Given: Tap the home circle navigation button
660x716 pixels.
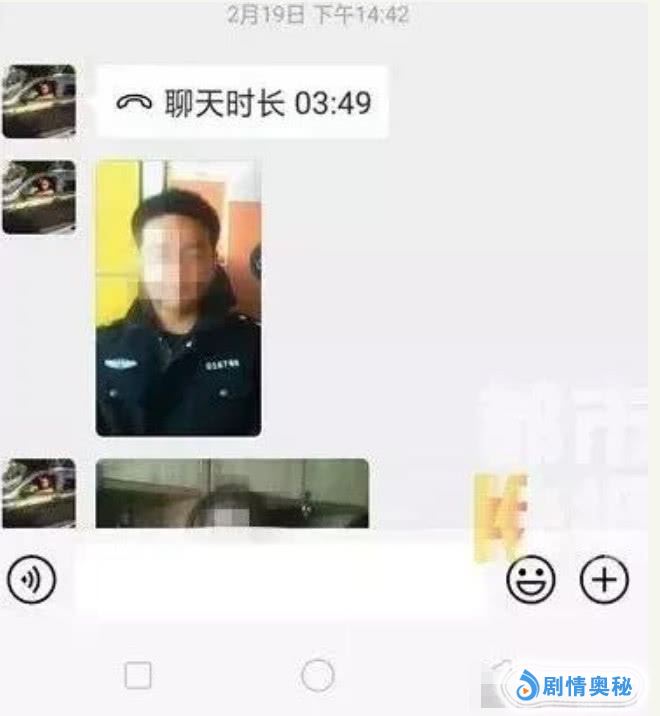Looking at the screenshot, I should coord(317,676).
